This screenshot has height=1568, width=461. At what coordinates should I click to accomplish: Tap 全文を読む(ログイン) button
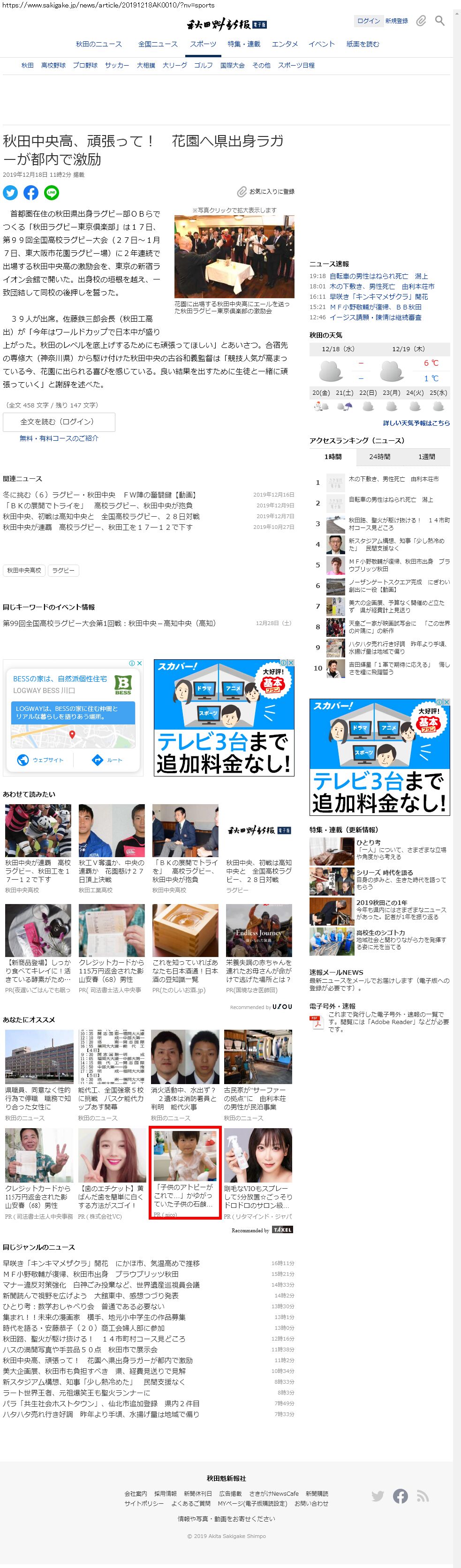(59, 421)
